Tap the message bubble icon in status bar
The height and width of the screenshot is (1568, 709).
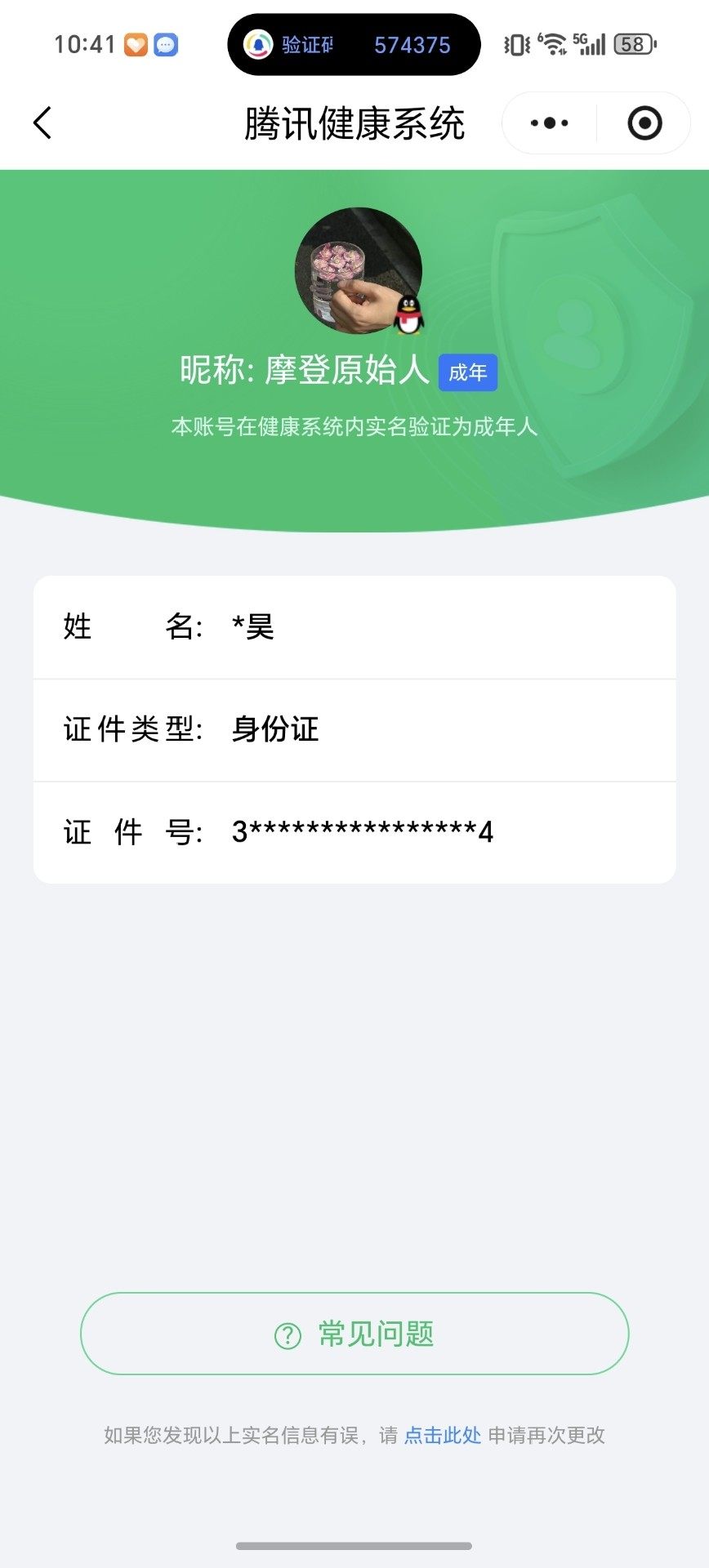[x=166, y=44]
